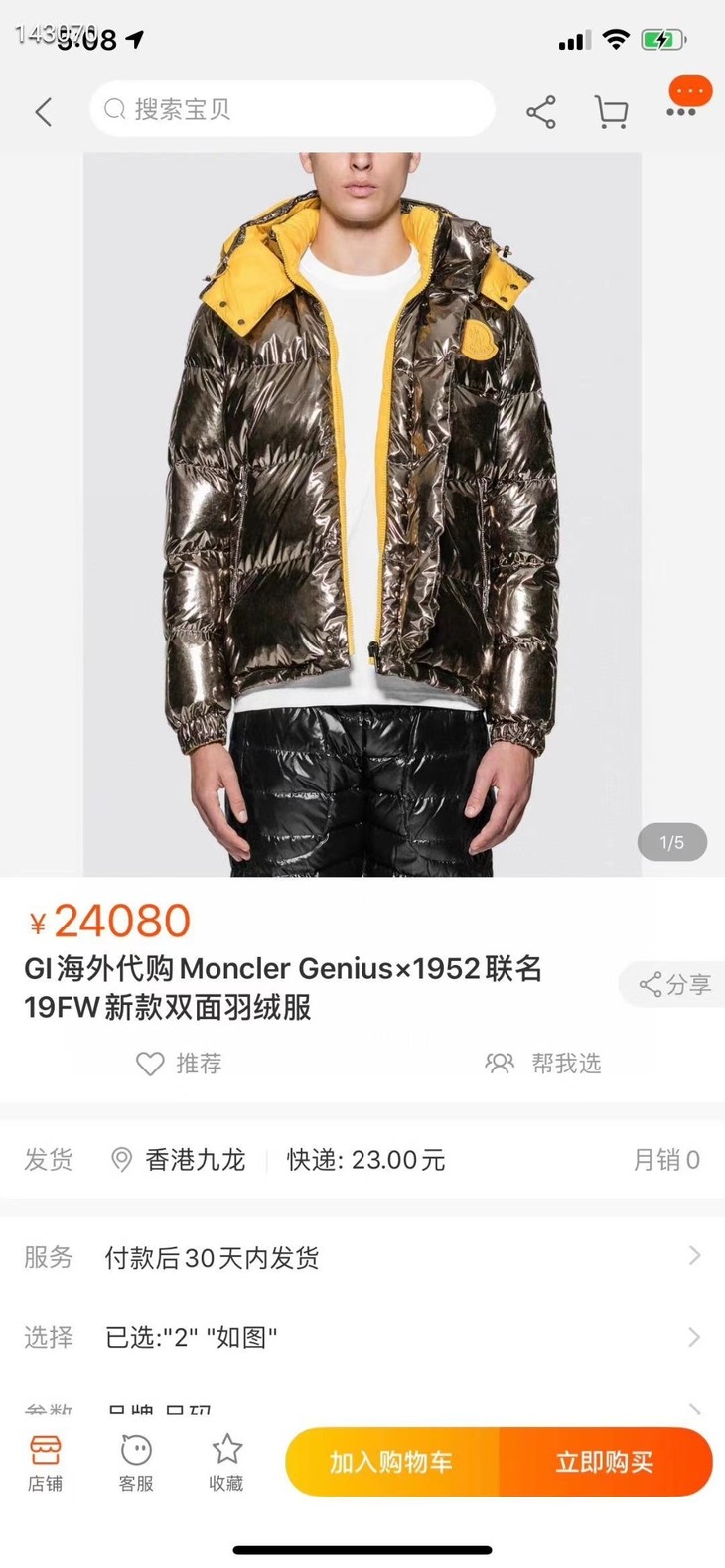Contact 客服 customer service
This screenshot has height=1568, width=725.
point(136,1464)
